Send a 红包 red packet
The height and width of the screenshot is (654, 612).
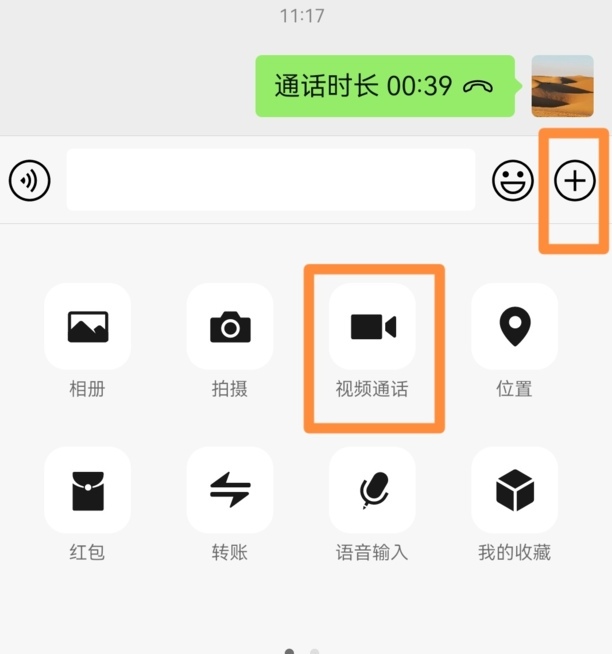click(x=87, y=490)
